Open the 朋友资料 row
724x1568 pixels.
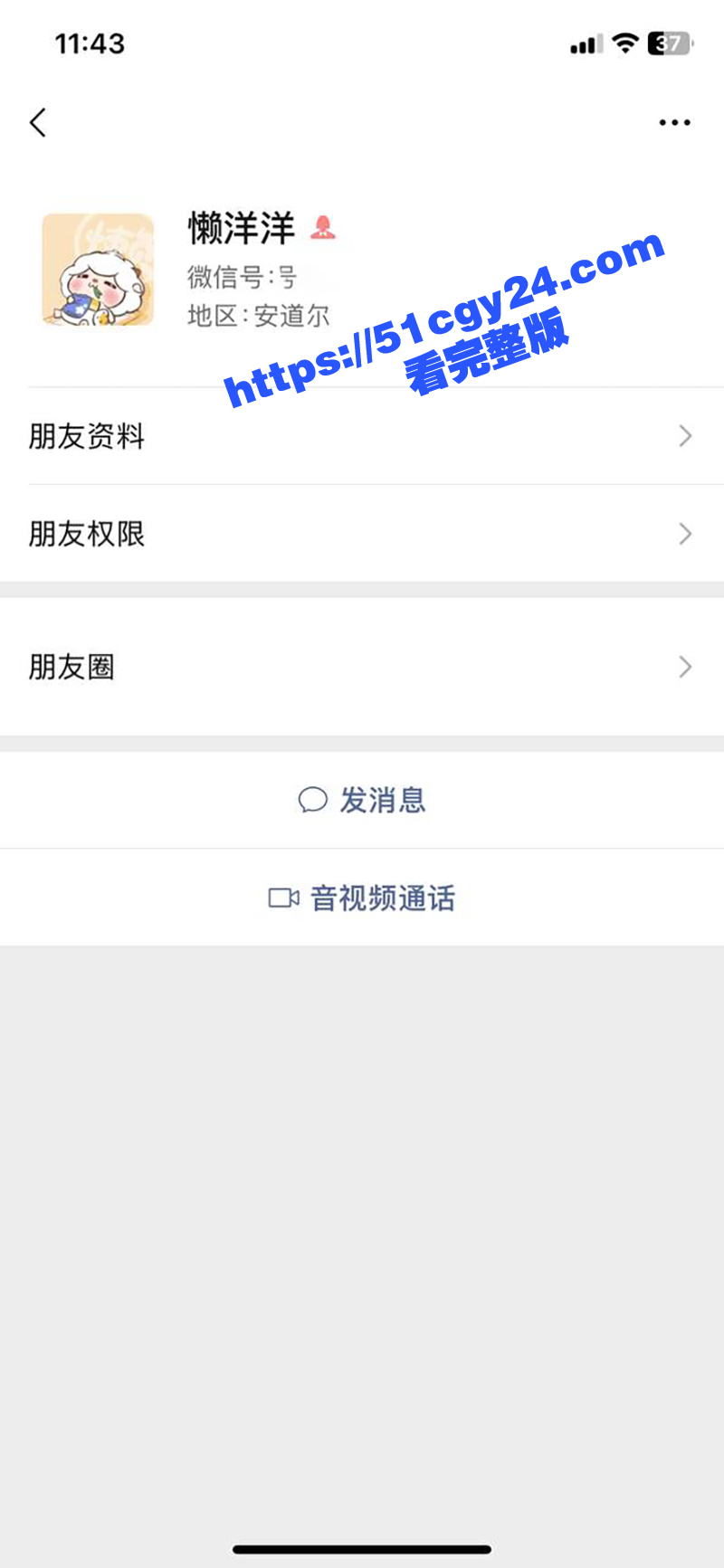point(362,436)
